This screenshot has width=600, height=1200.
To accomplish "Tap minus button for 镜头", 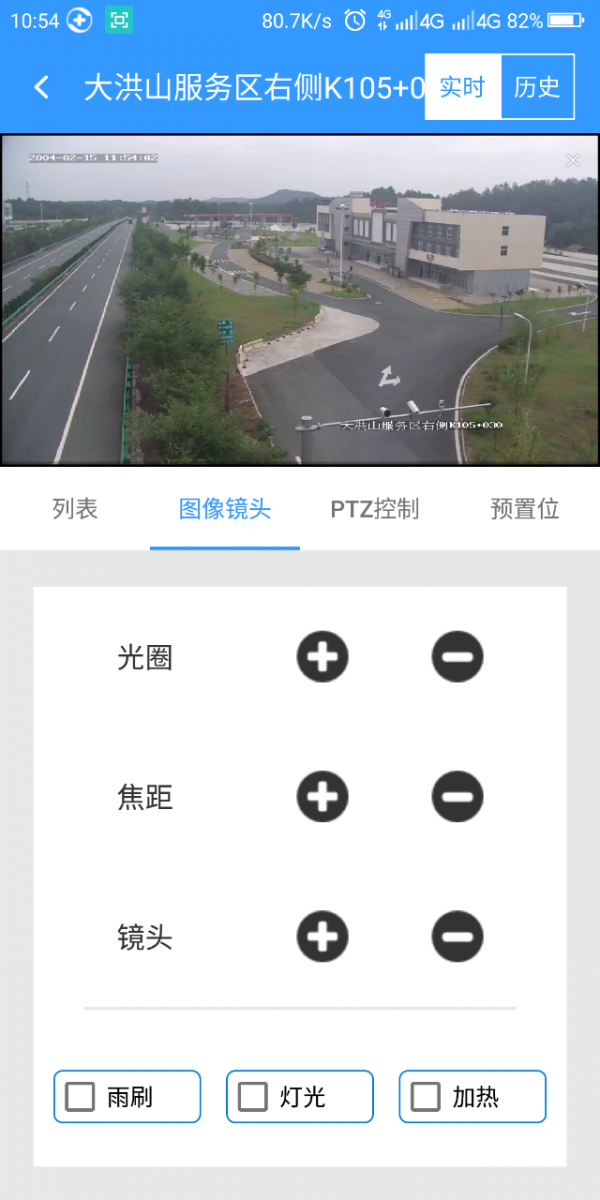I will click(457, 937).
